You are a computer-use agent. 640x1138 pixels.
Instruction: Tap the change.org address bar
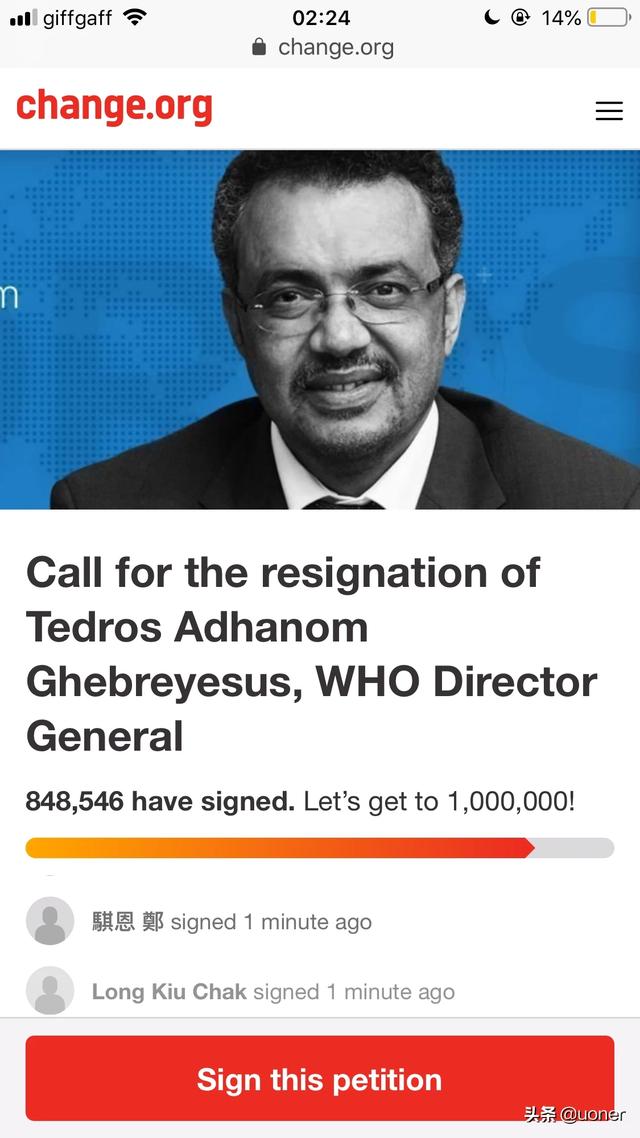[322, 47]
